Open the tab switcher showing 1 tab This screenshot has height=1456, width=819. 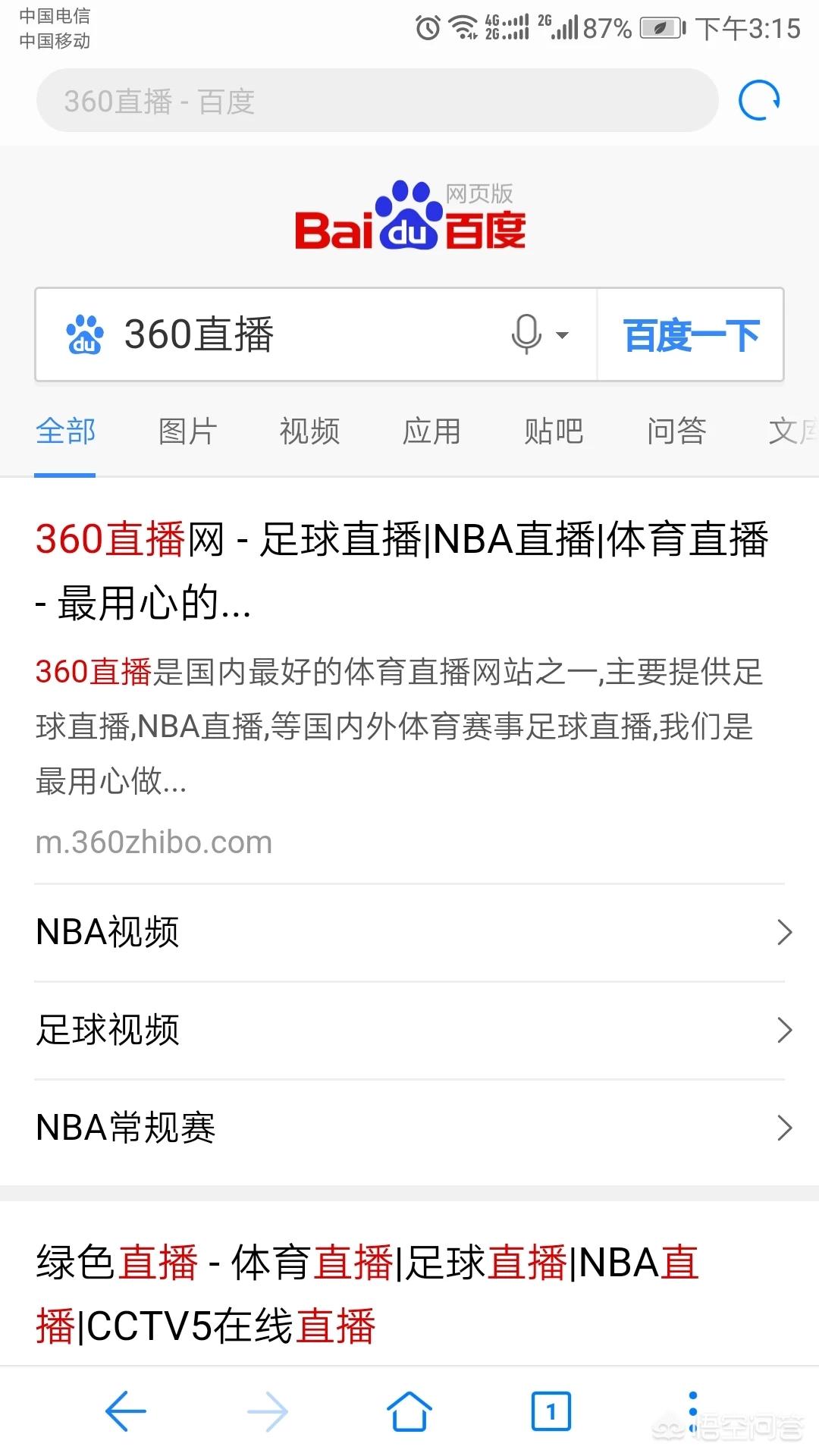[551, 1411]
